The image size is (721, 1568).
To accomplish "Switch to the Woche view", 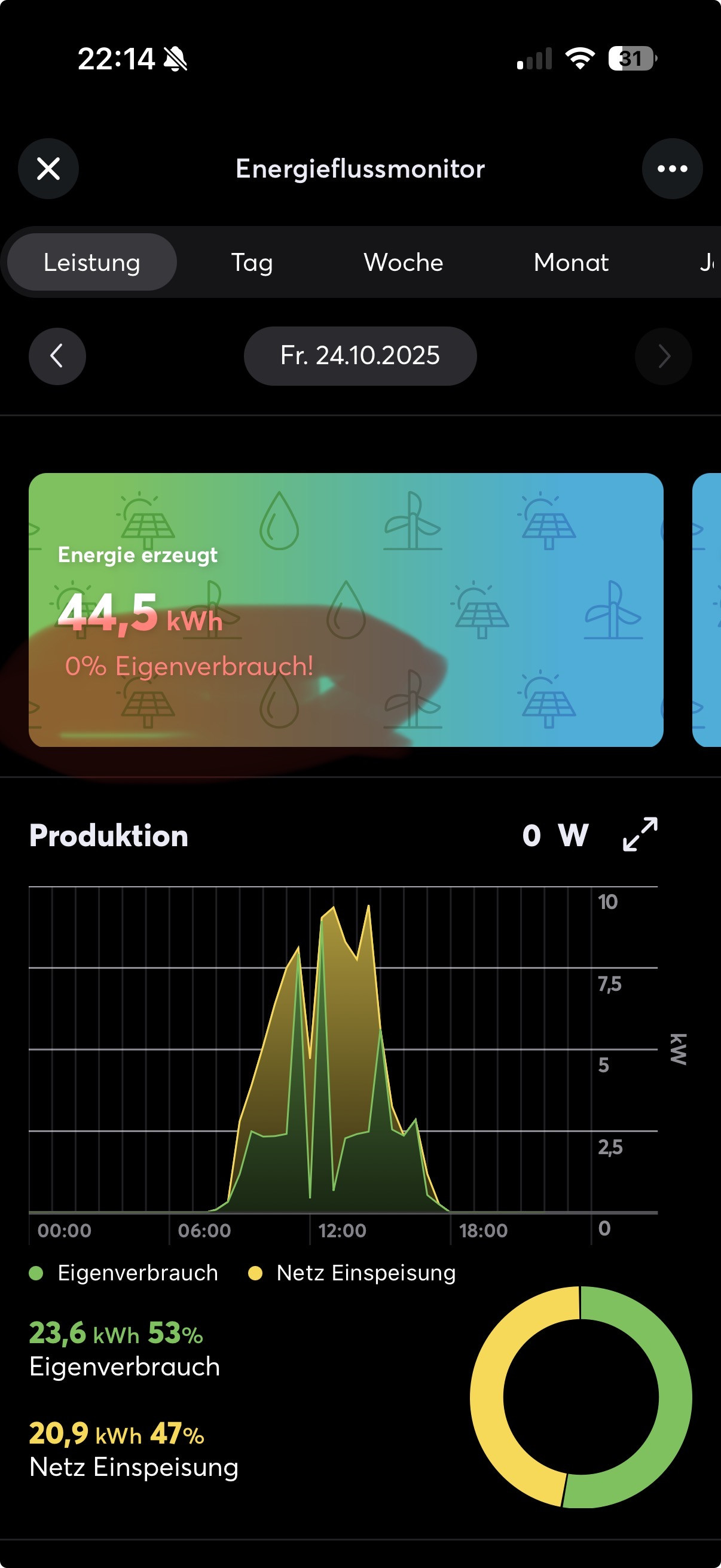I will 404,263.
